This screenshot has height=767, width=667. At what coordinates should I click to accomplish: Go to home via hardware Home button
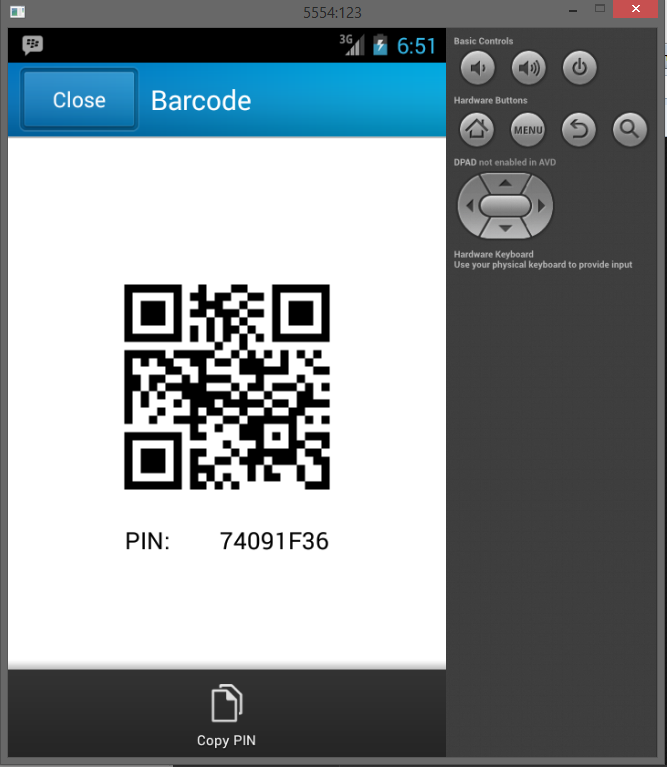point(477,129)
